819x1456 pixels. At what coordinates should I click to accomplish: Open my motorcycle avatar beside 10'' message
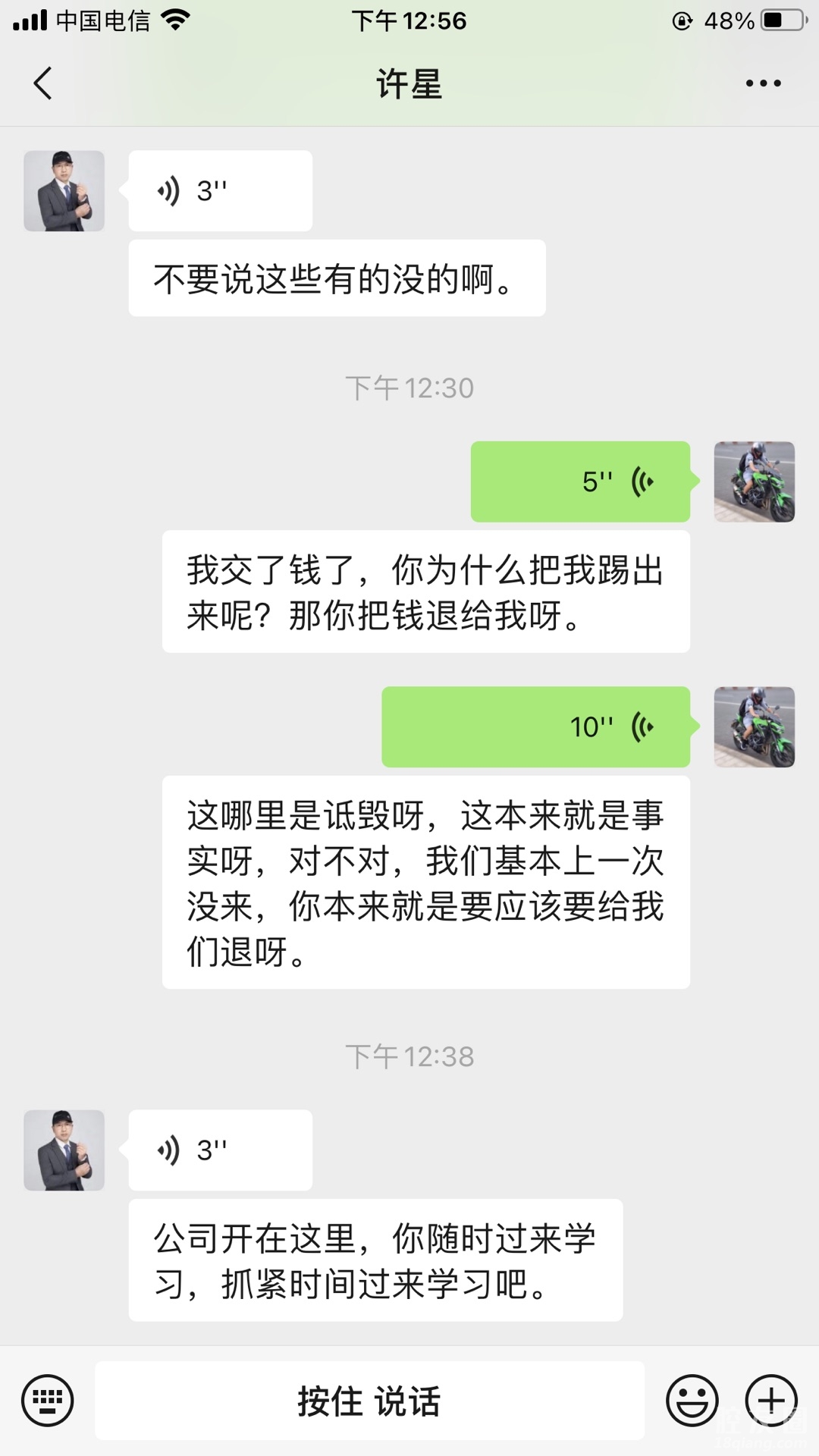point(754,726)
